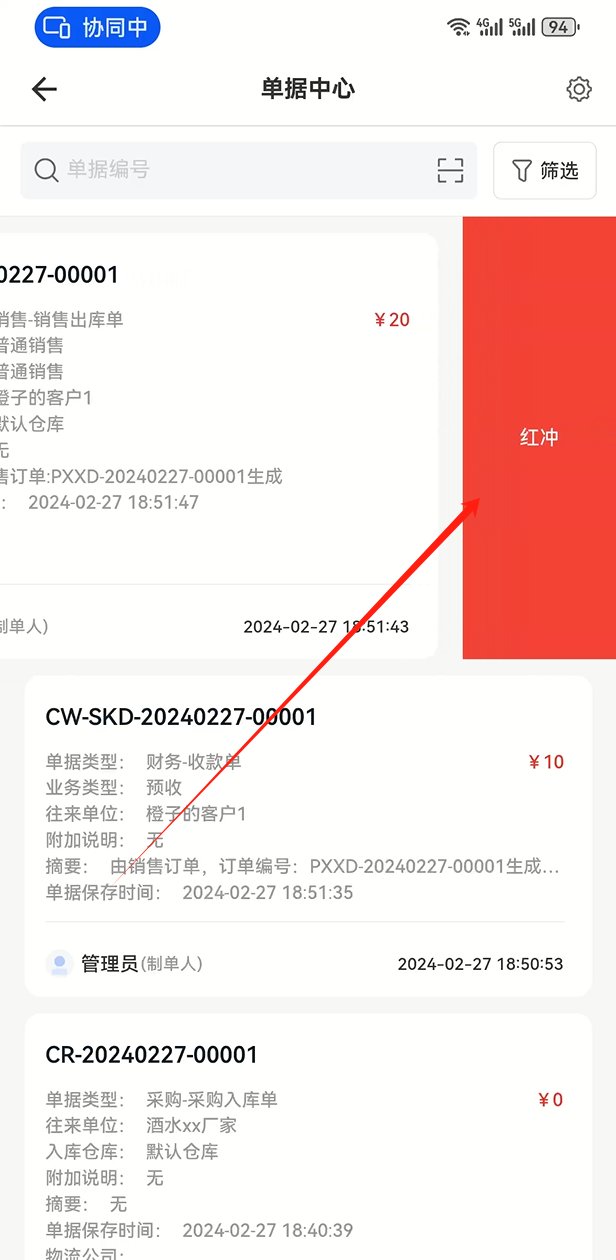
Task: Go back using the arrow icon
Action: (x=44, y=89)
